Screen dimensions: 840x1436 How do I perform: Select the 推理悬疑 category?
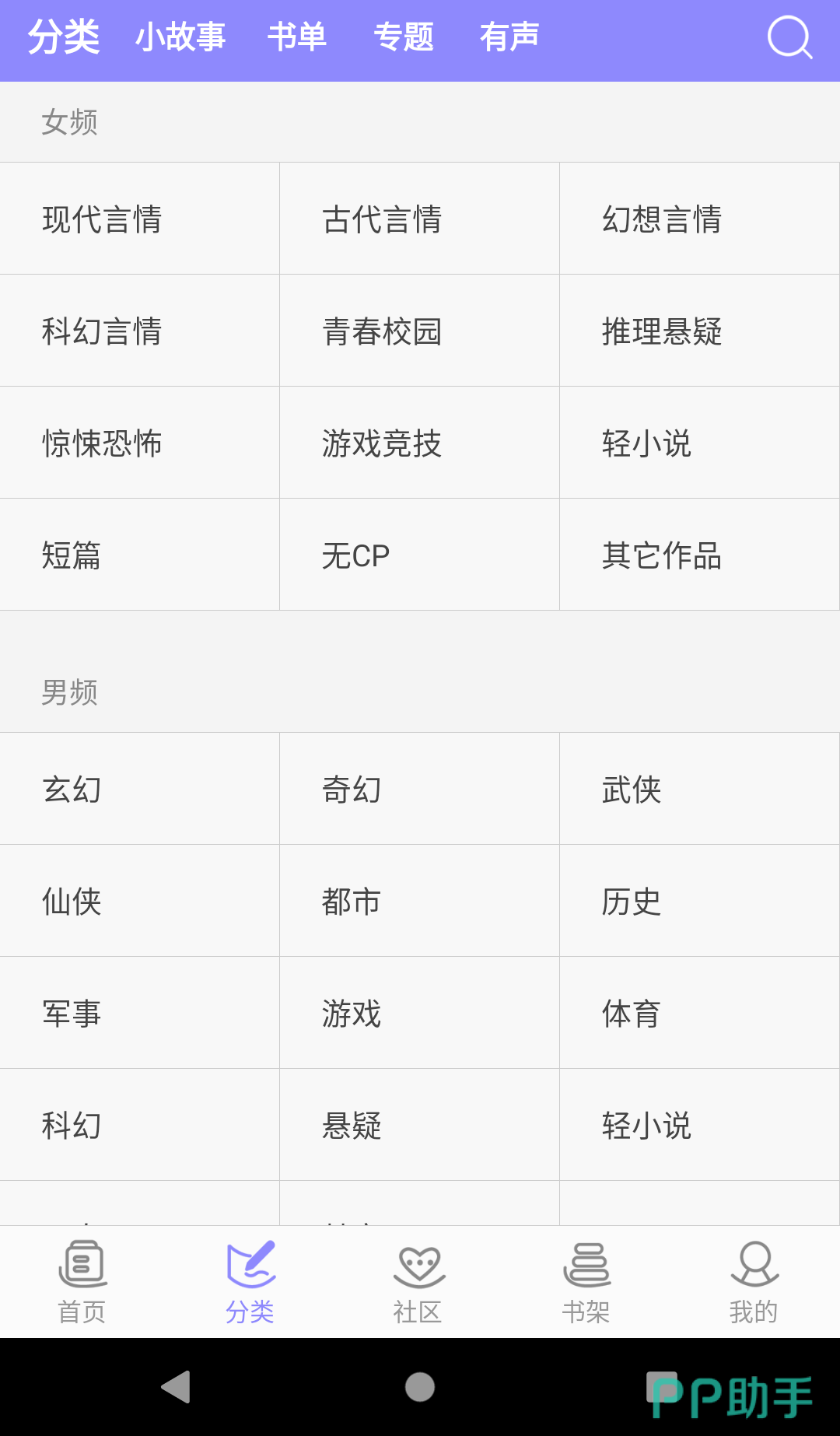click(699, 331)
